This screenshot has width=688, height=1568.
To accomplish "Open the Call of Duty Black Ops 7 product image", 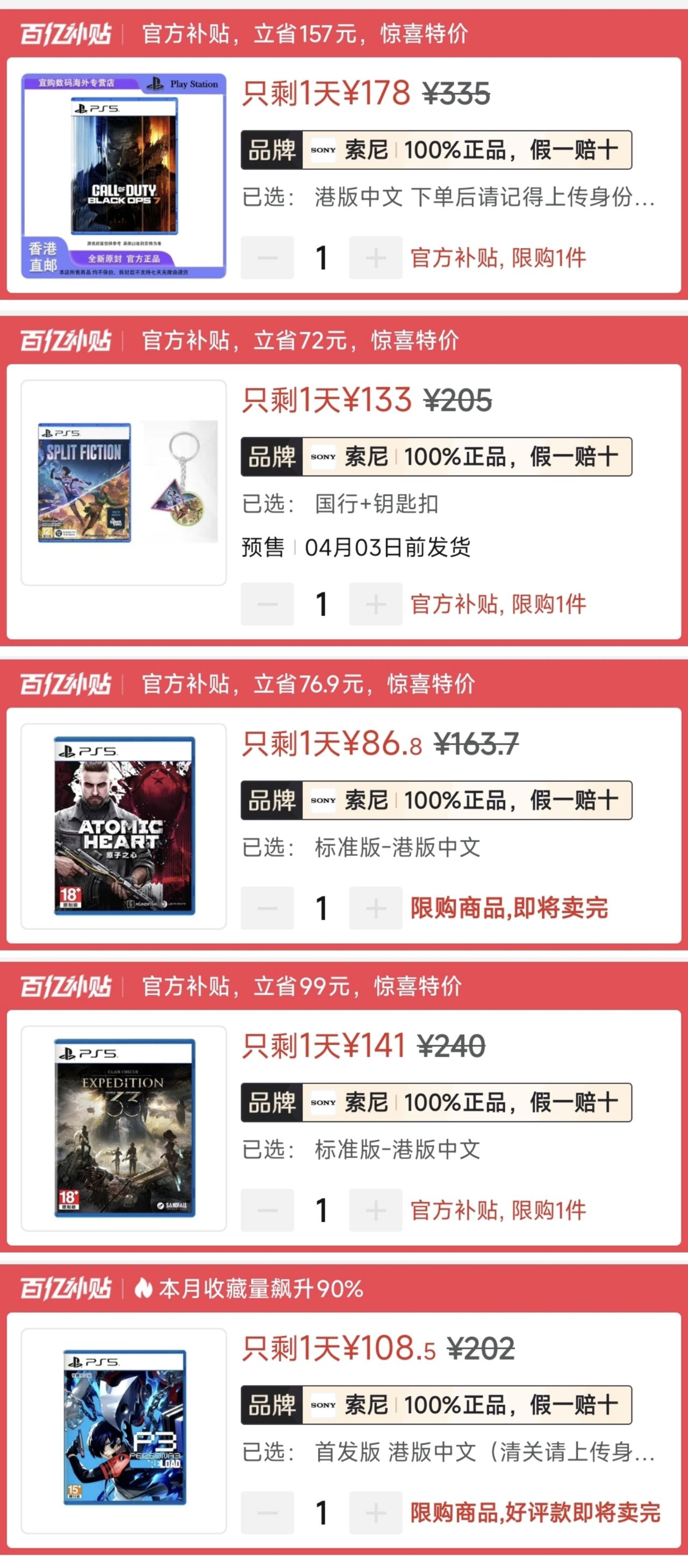I will pos(124,176).
